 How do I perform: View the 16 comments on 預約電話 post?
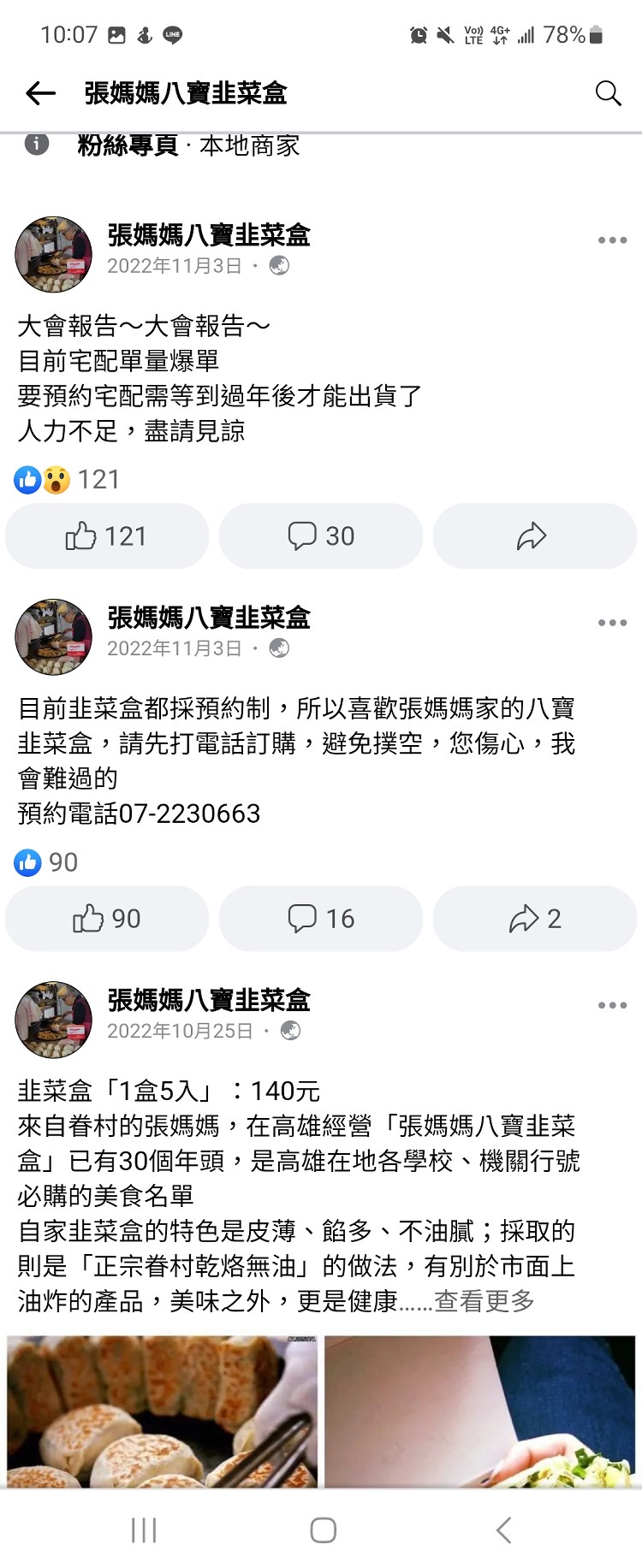coord(321,919)
